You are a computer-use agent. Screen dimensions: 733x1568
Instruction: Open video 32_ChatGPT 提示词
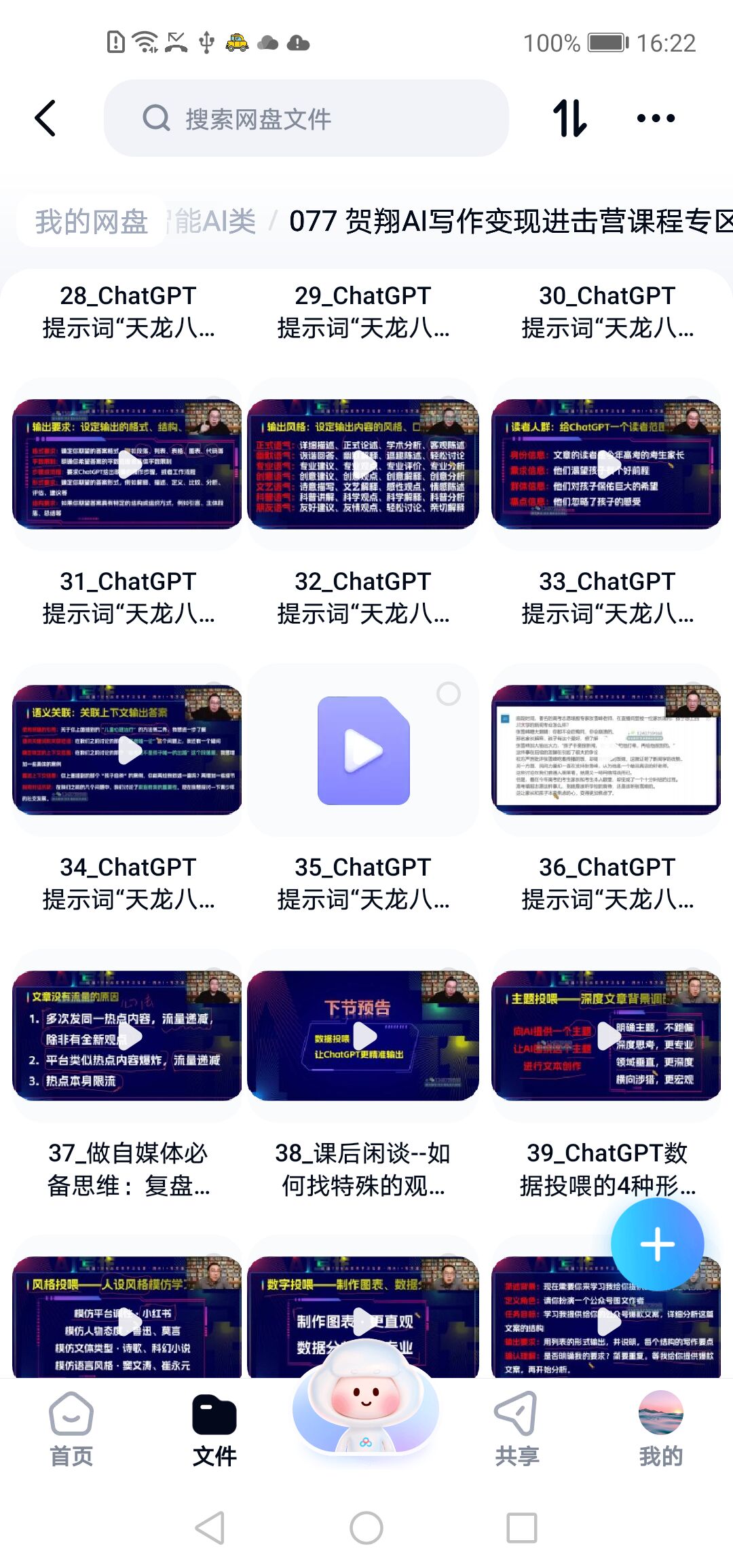point(363,464)
